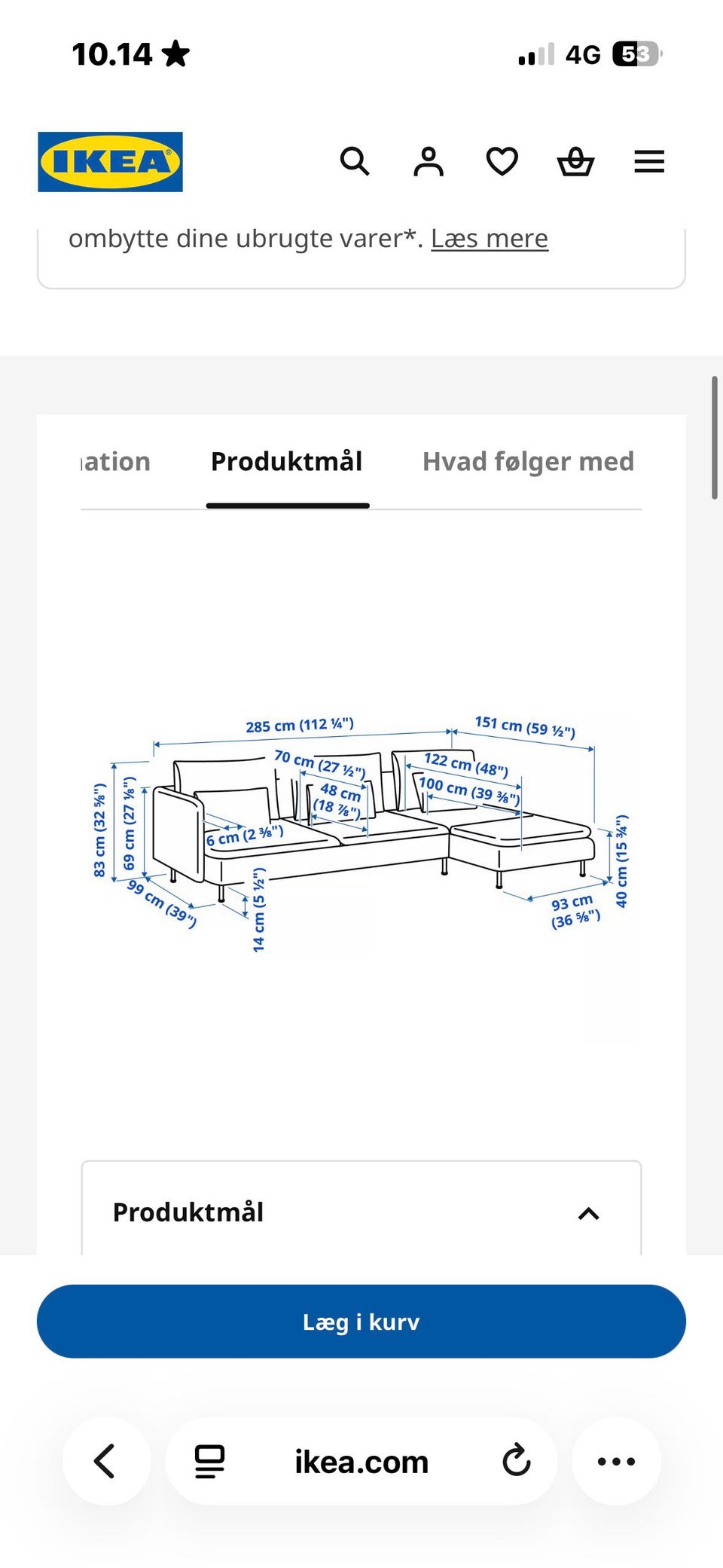Open the browser page tools icon

[x=209, y=1461]
